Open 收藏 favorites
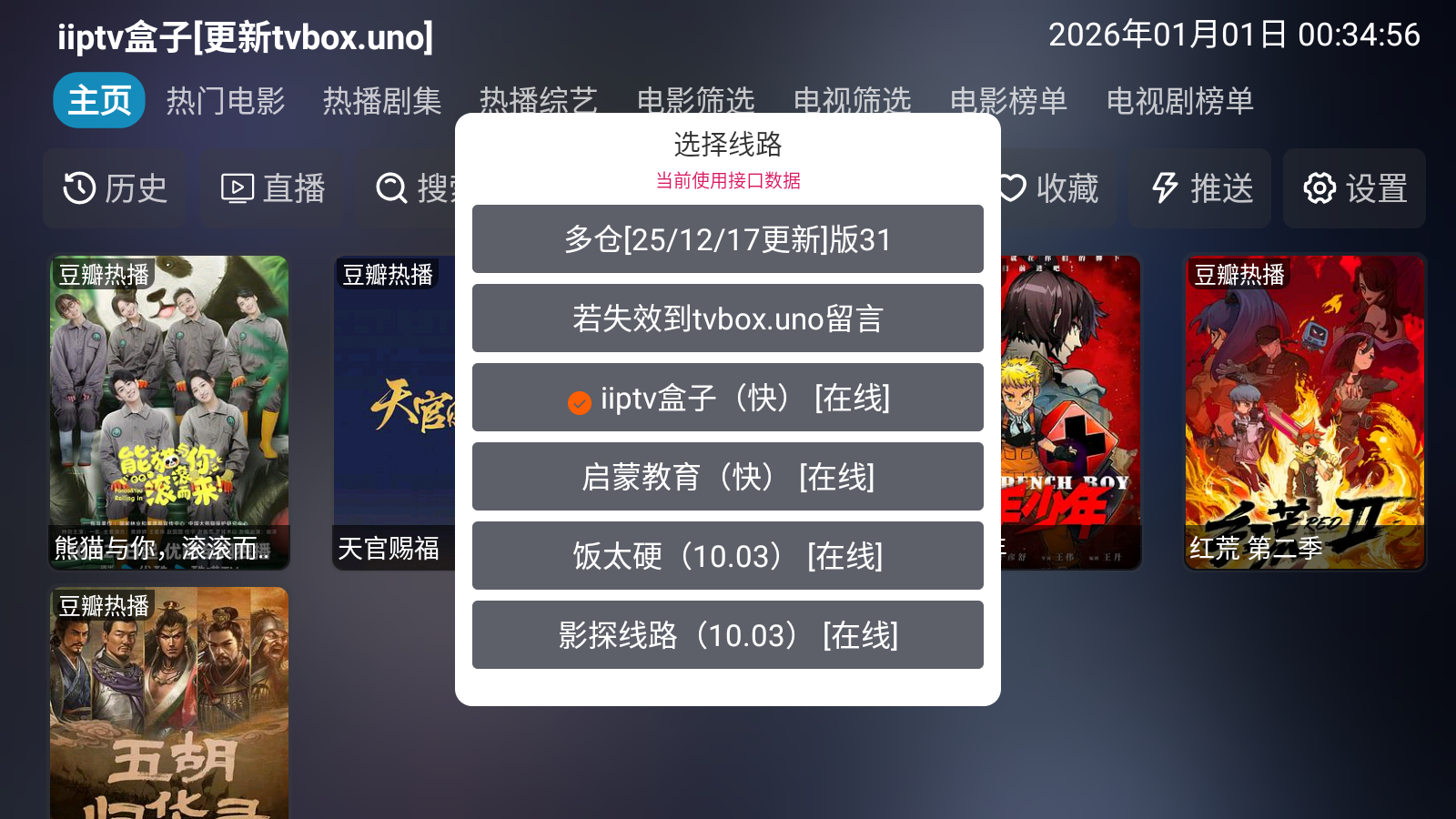The image size is (1456, 819). [1056, 188]
